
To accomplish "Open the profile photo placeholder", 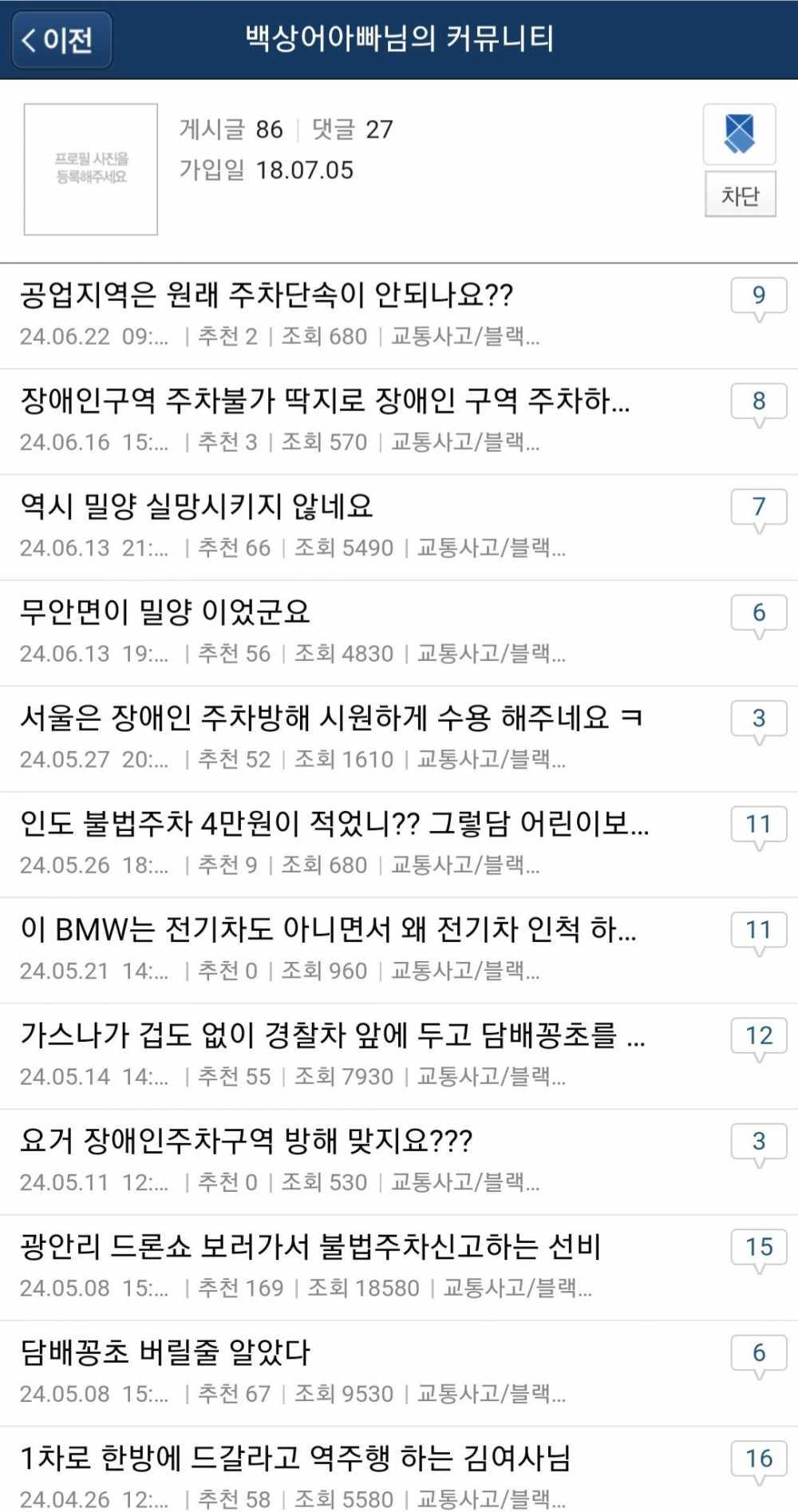I will pyautogui.click(x=91, y=169).
